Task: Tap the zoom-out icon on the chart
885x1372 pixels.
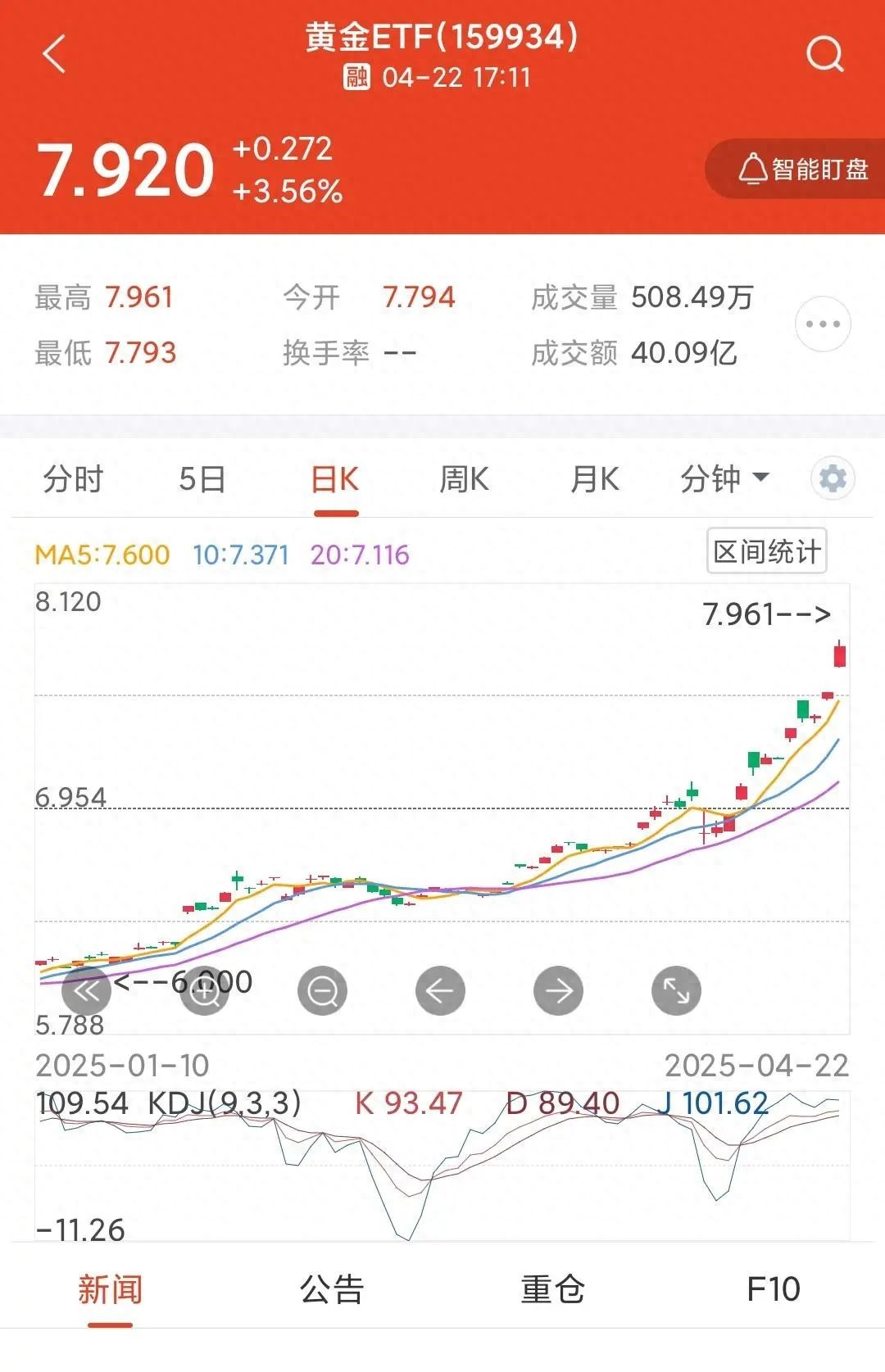Action: pyautogui.click(x=322, y=990)
